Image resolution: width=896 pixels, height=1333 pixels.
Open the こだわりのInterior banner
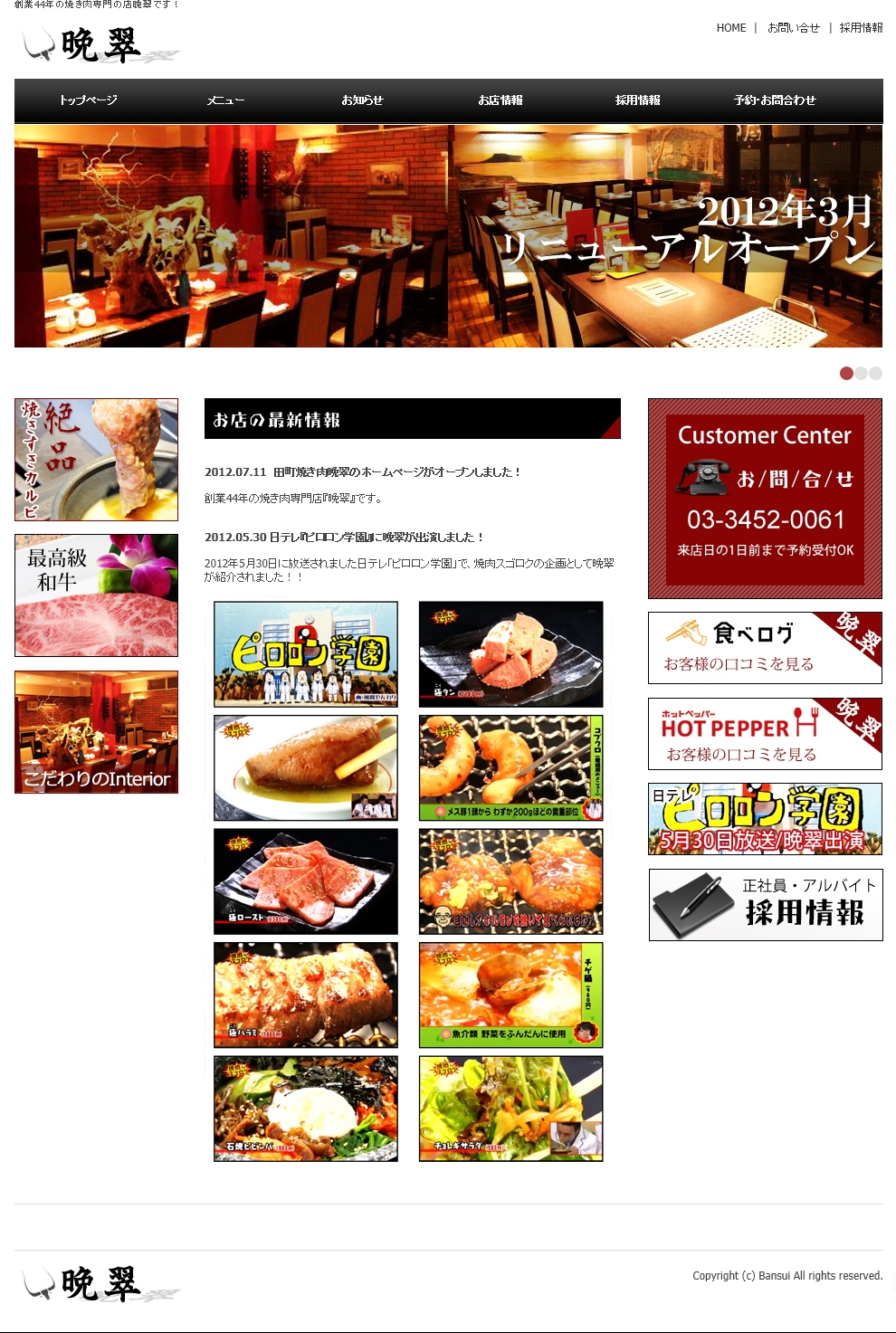click(x=97, y=732)
